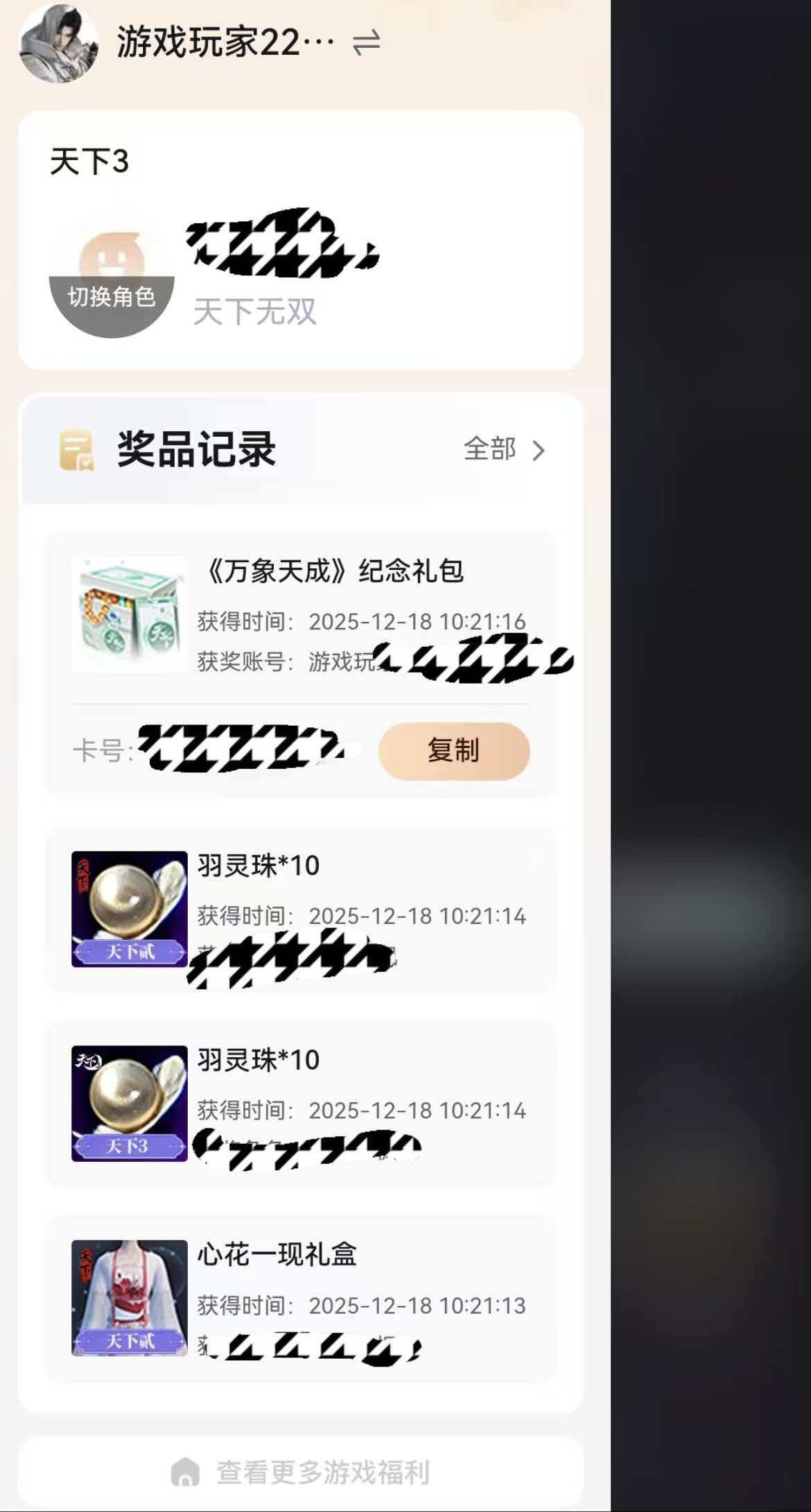Copy the card number with 复制
The height and width of the screenshot is (1512, 811).
(453, 751)
